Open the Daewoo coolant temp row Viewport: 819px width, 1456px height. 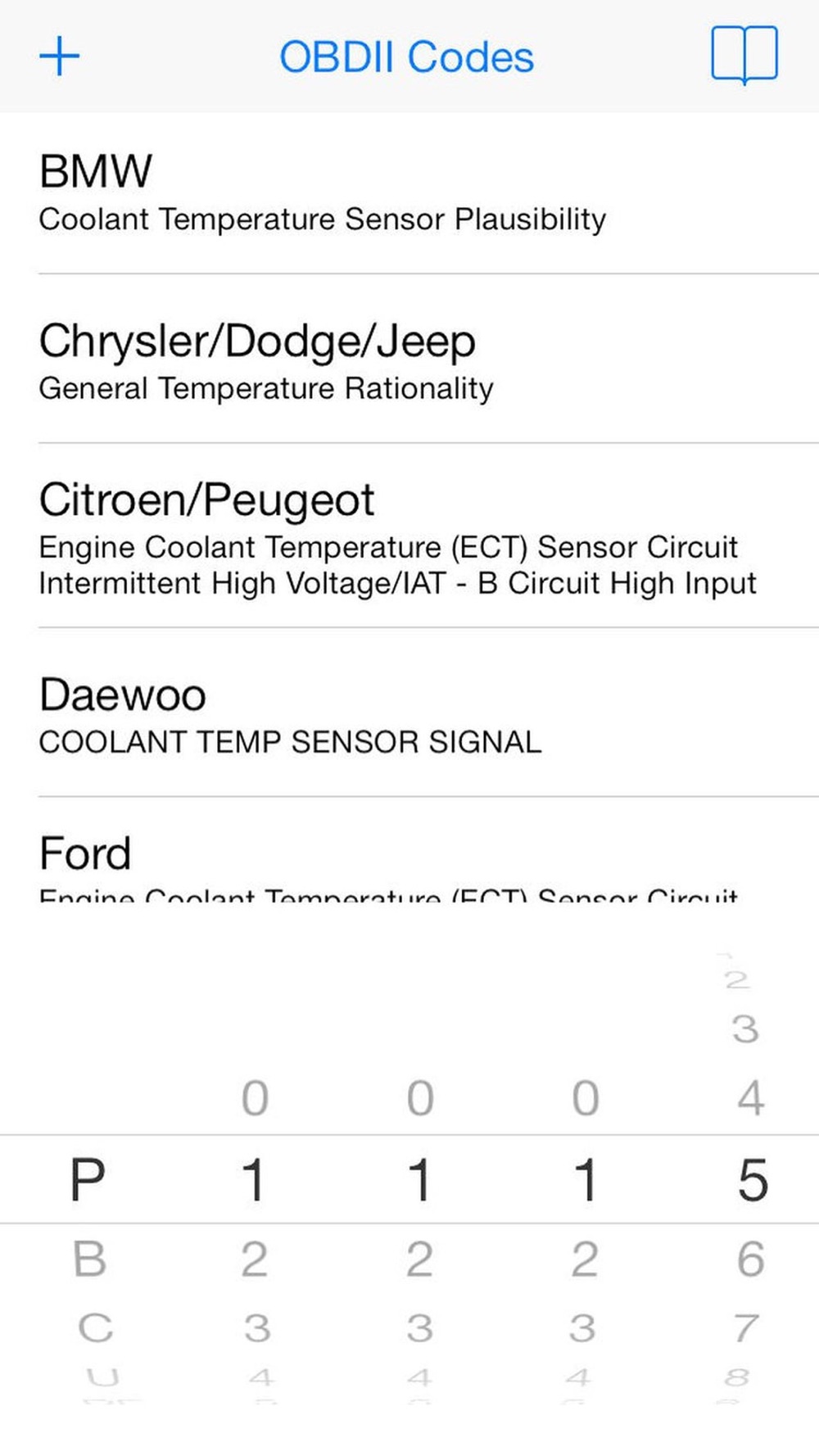click(x=409, y=713)
